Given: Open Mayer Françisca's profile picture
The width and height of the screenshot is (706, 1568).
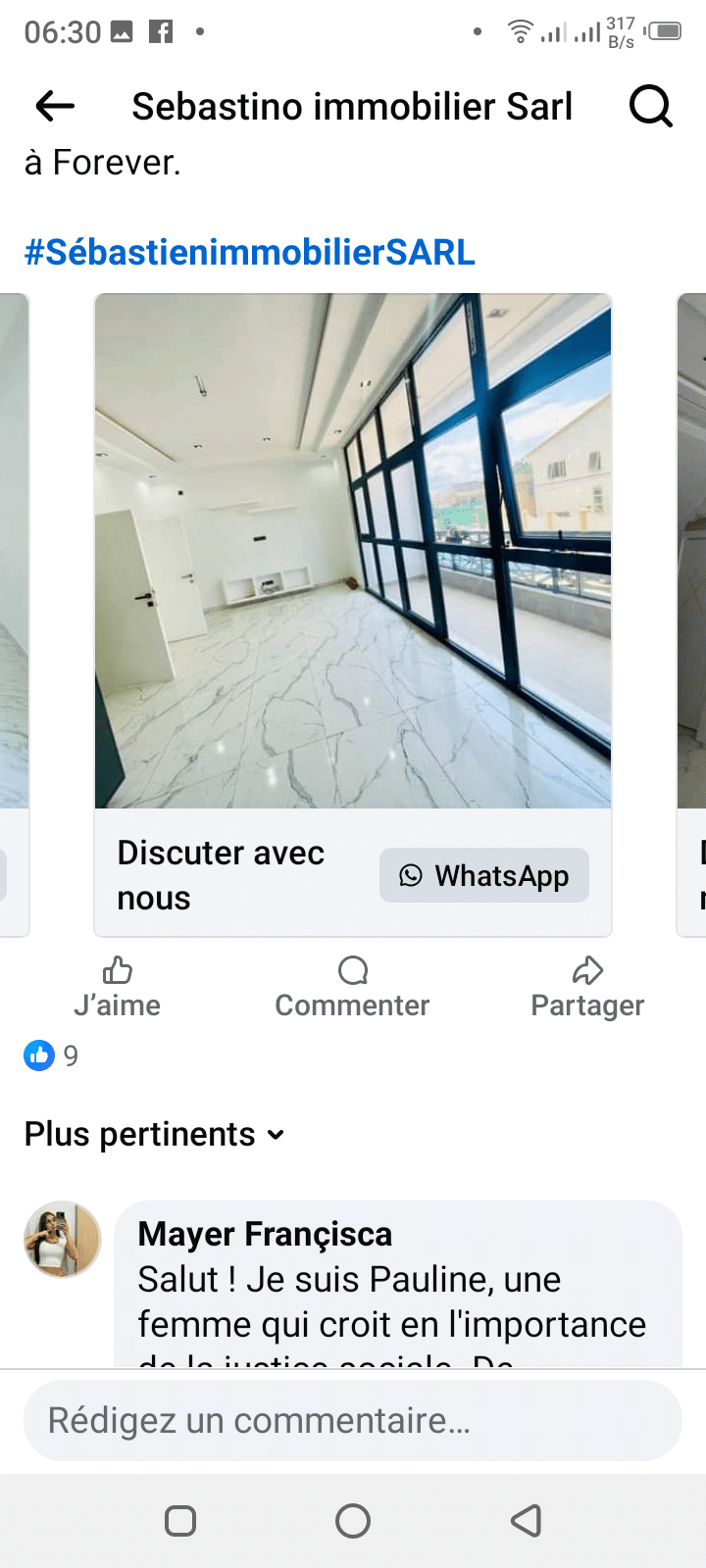Looking at the screenshot, I should point(63,1240).
